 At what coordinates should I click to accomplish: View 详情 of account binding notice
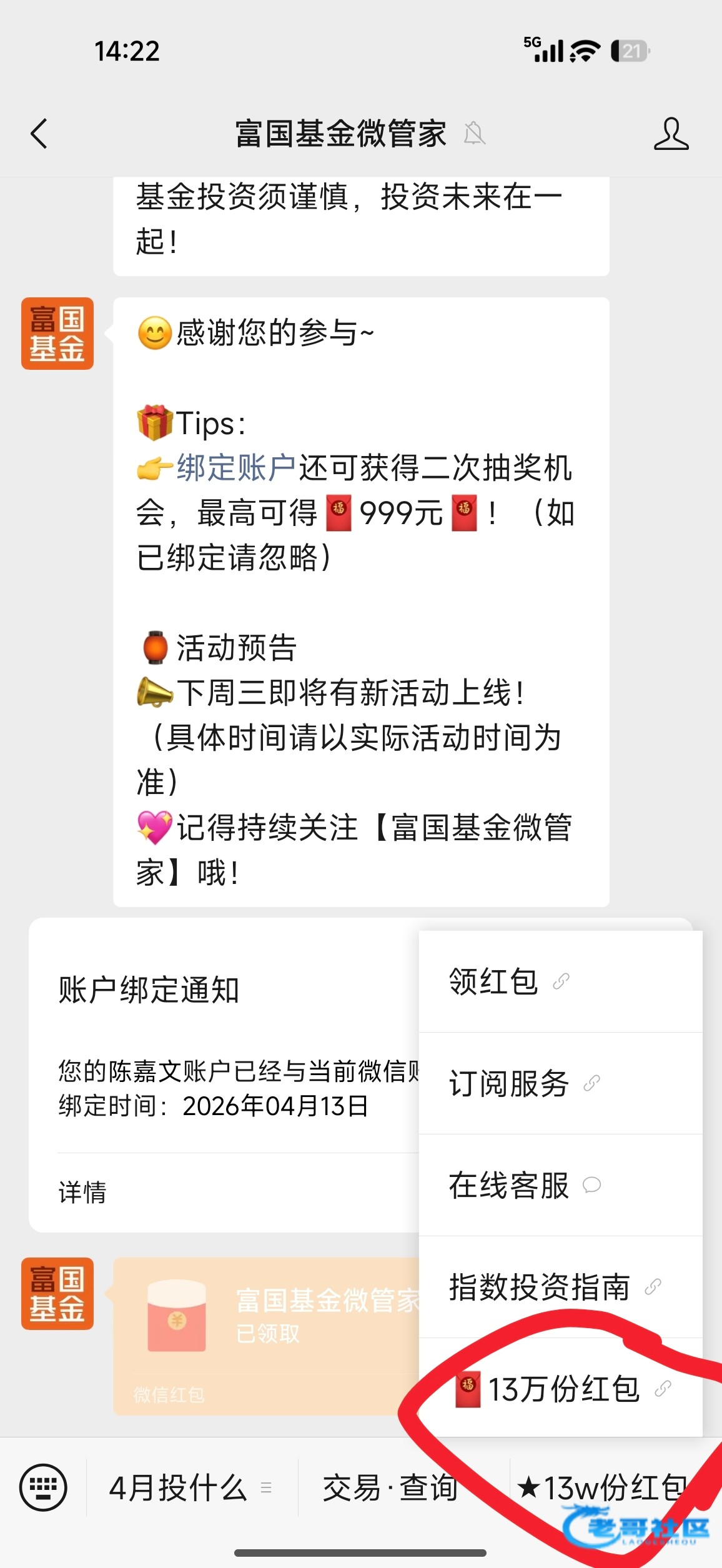tap(82, 1192)
